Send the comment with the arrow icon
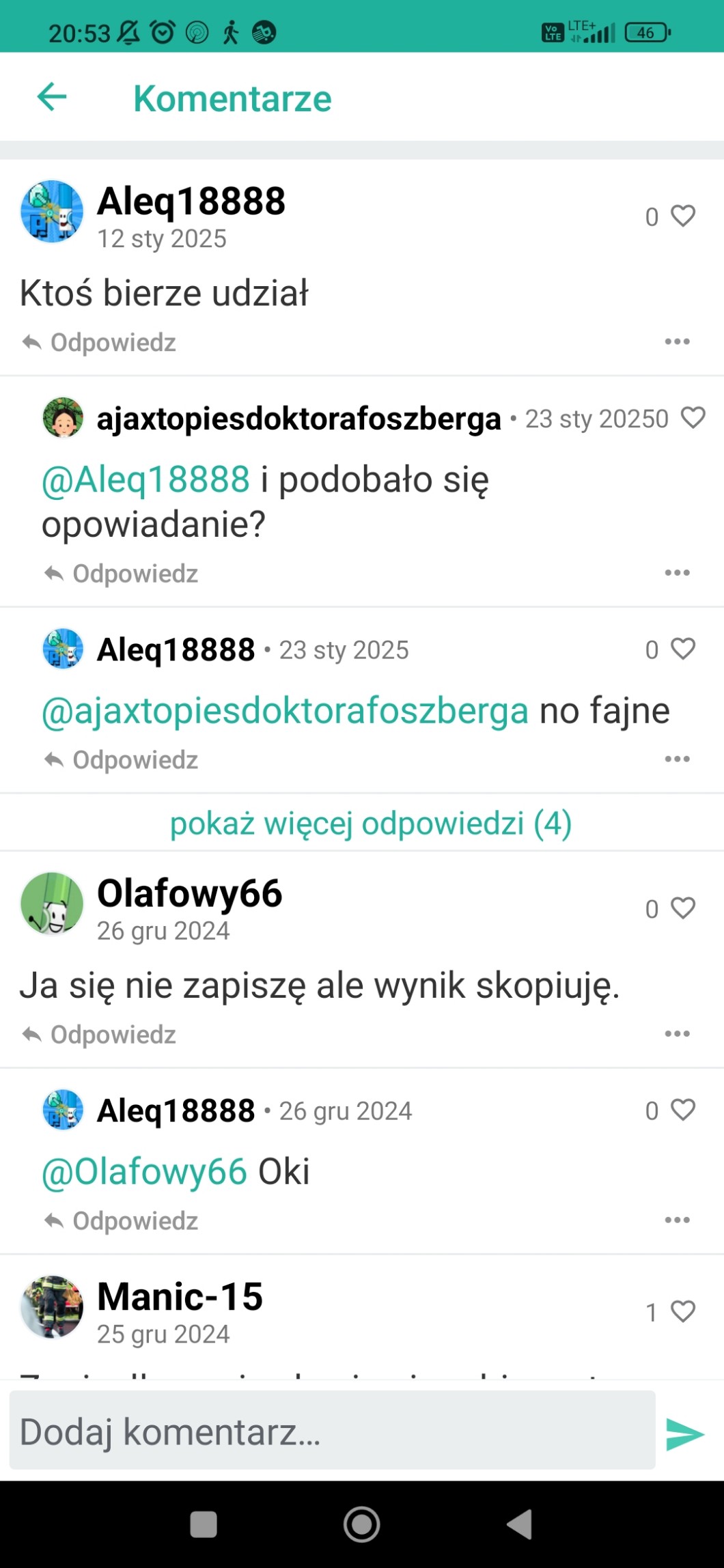 click(684, 1433)
